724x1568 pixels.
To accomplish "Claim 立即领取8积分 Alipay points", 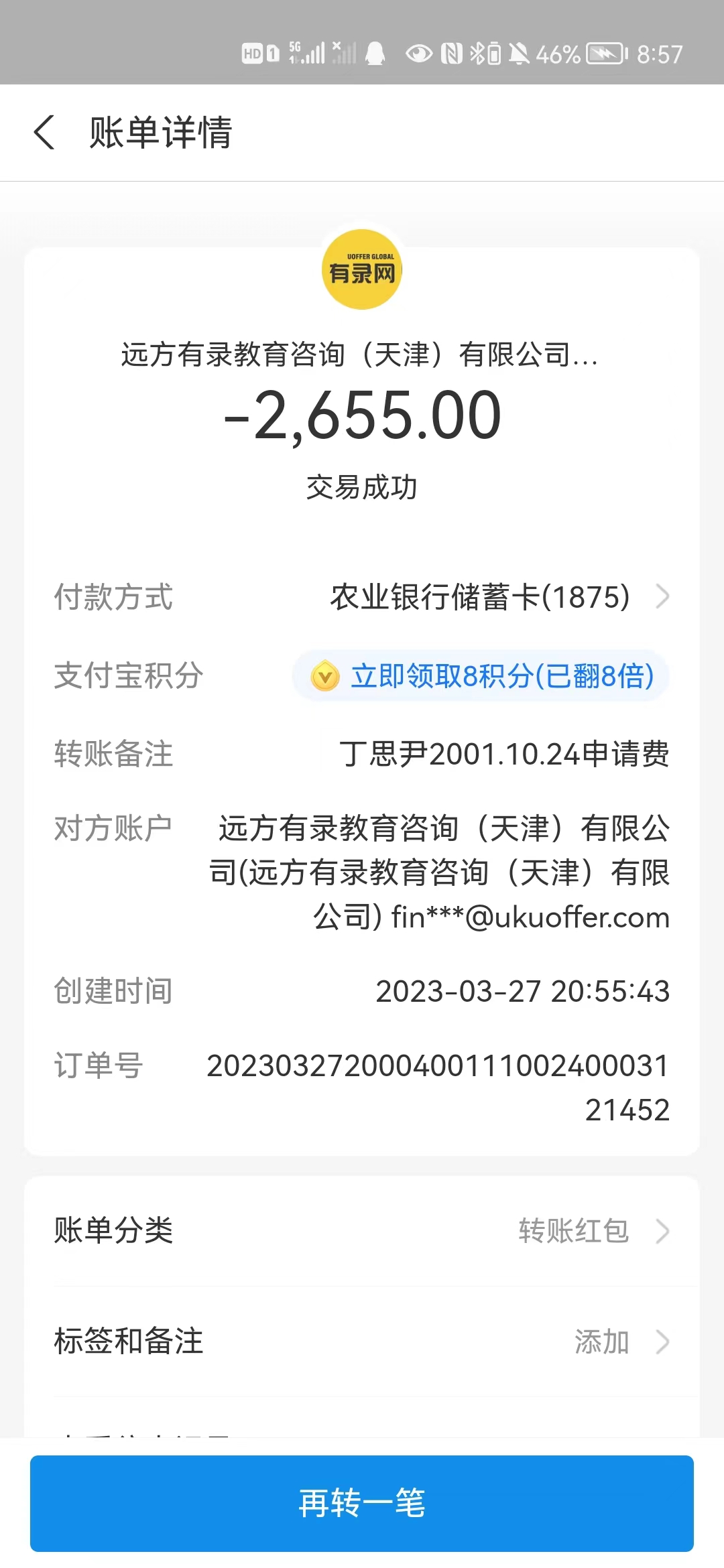I will click(x=481, y=676).
